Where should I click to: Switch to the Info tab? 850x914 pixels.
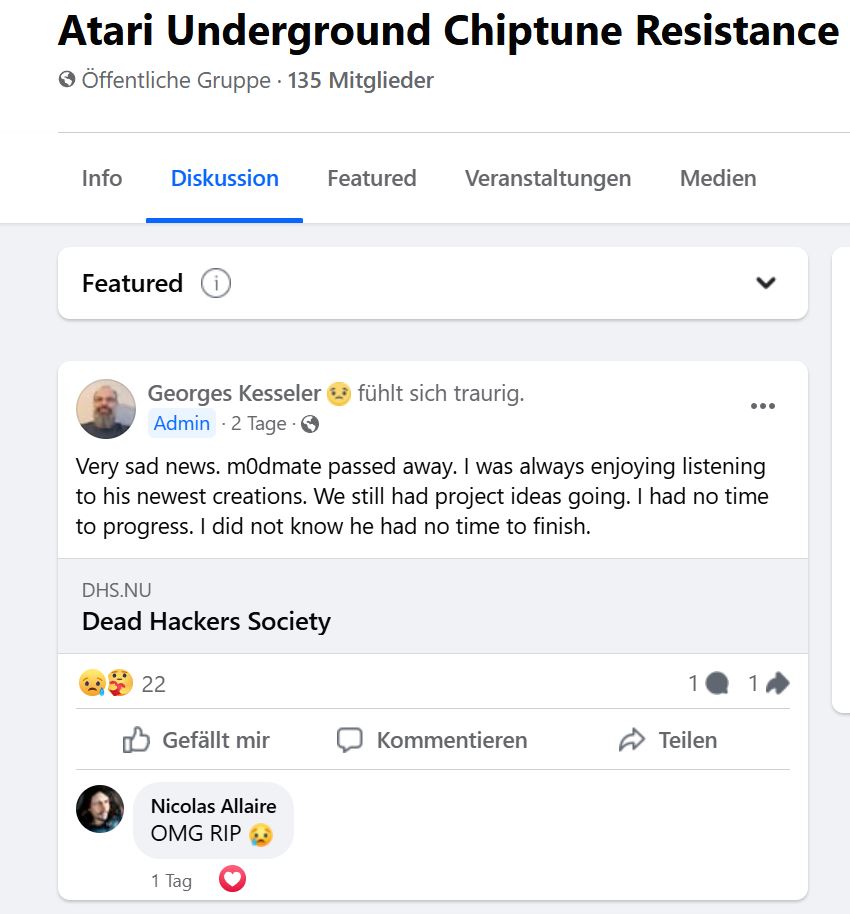tap(102, 179)
